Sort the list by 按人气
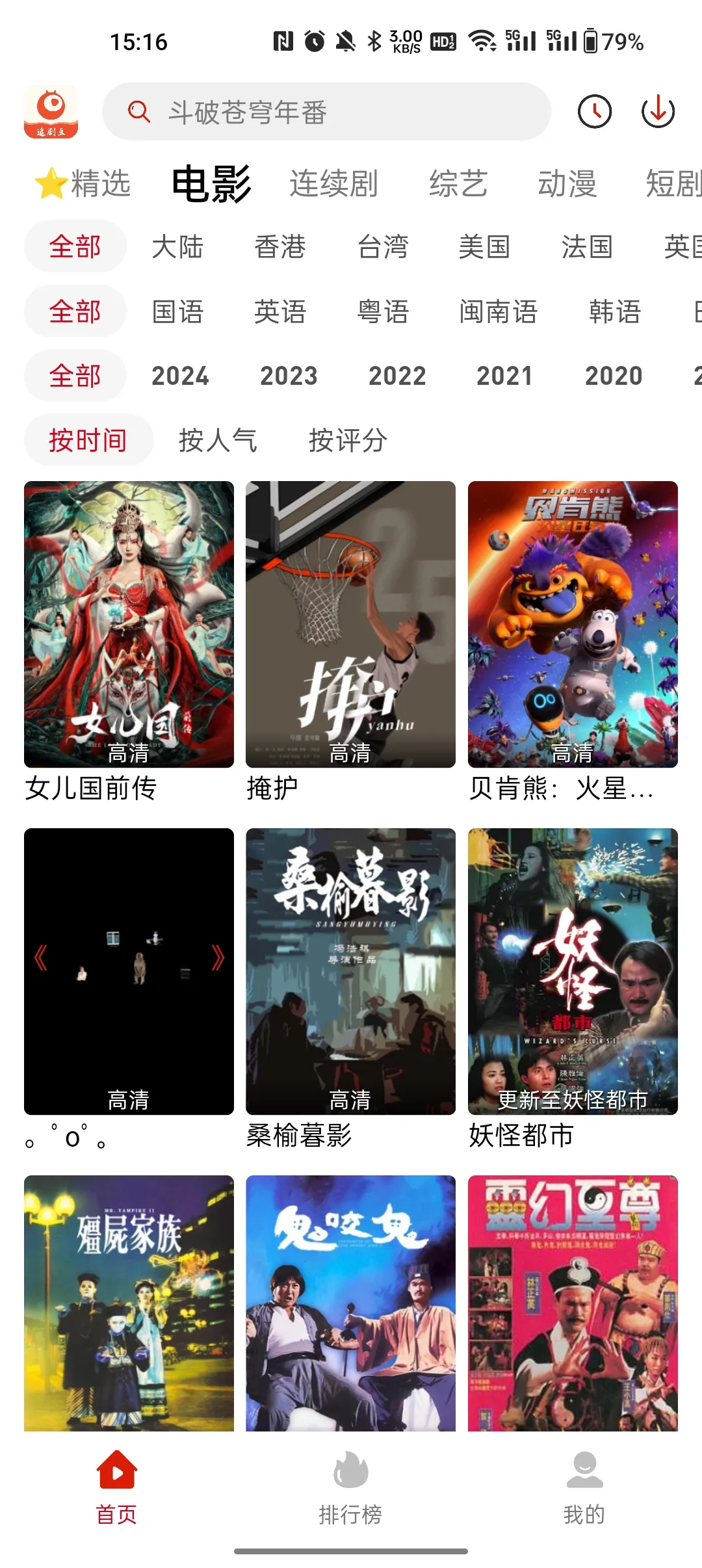The width and height of the screenshot is (702, 1568). 218,440
